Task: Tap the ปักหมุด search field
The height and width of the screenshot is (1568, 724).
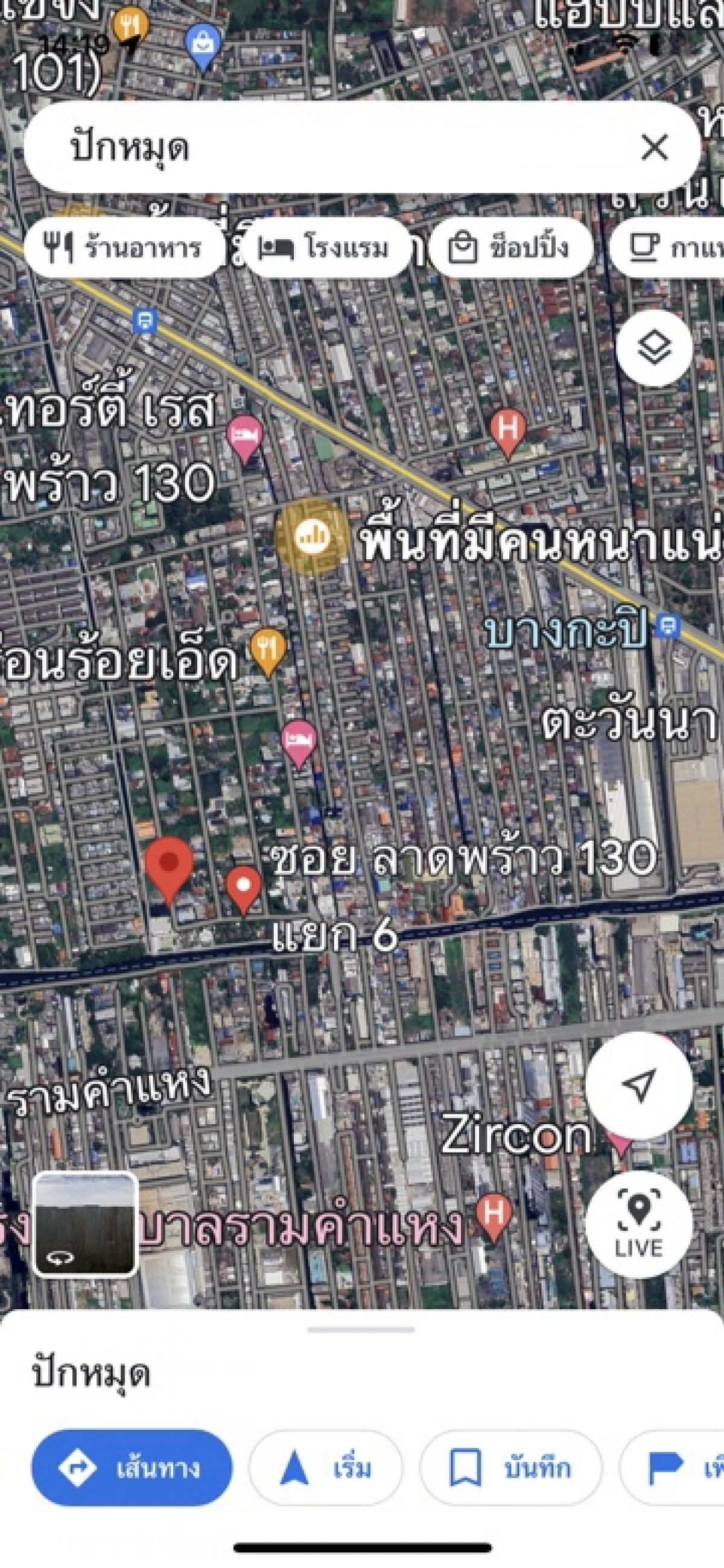Action: (341, 148)
